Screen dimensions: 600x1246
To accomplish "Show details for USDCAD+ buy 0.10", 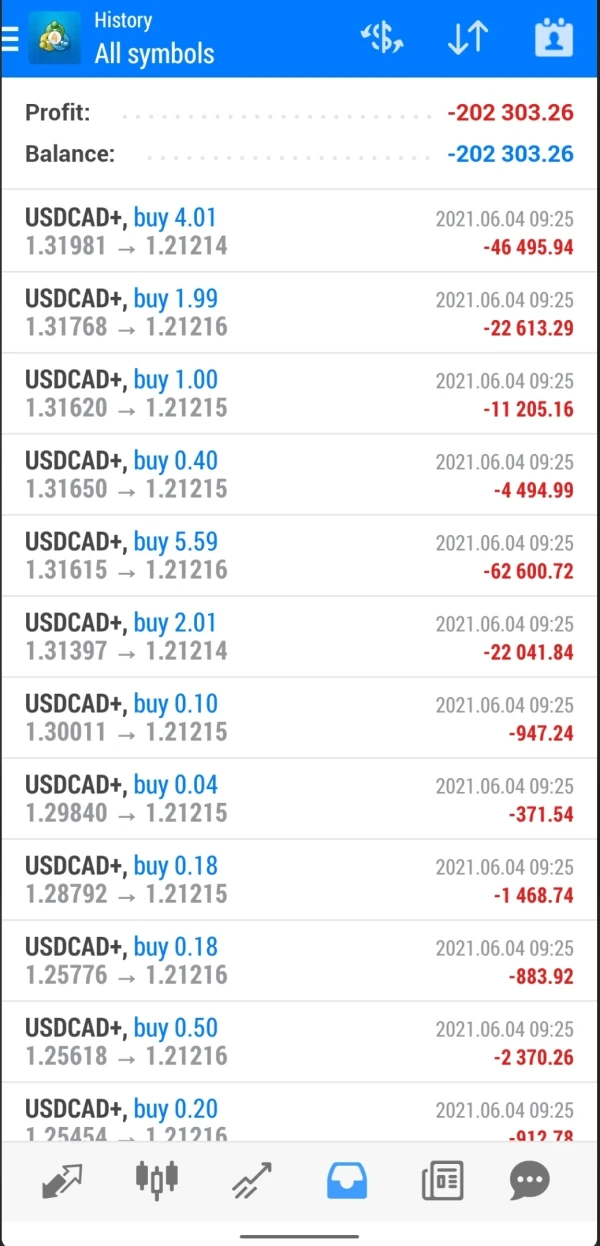I will click(300, 717).
